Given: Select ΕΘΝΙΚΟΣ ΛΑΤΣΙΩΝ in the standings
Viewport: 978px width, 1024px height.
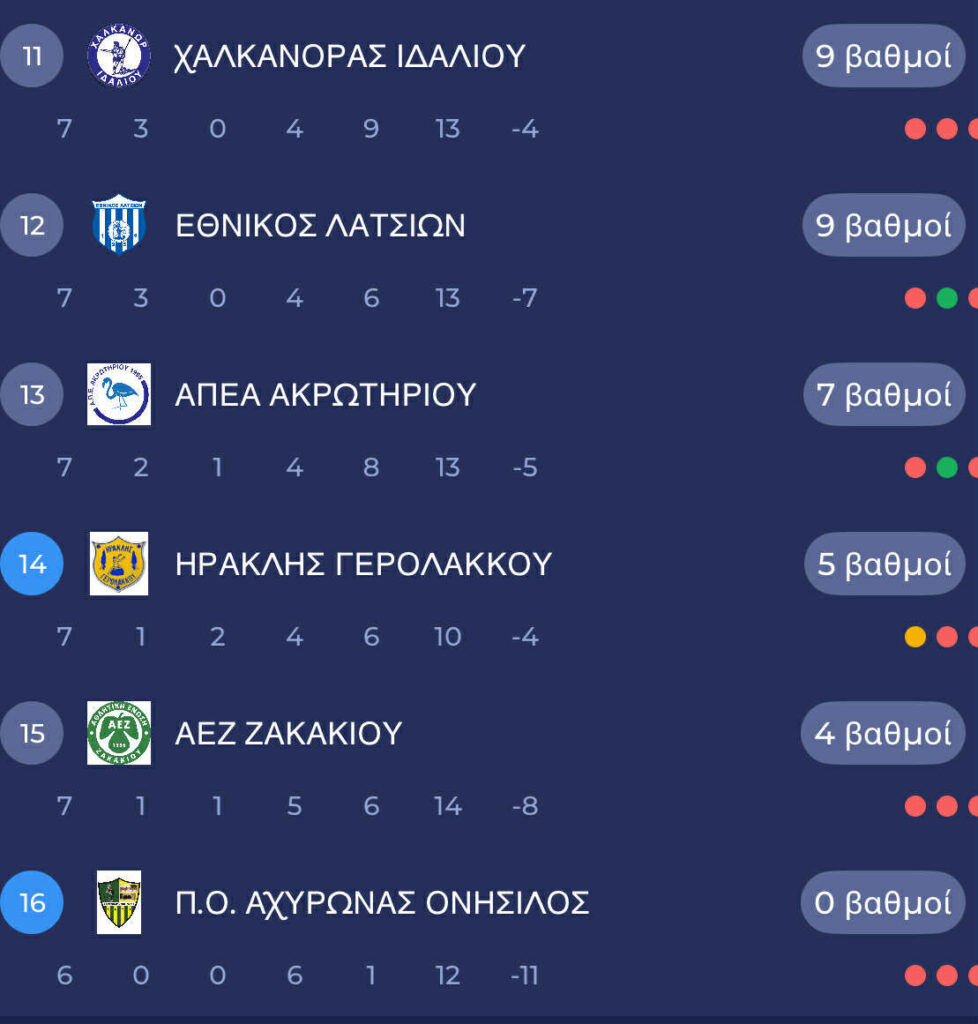Looking at the screenshot, I should tap(320, 226).
